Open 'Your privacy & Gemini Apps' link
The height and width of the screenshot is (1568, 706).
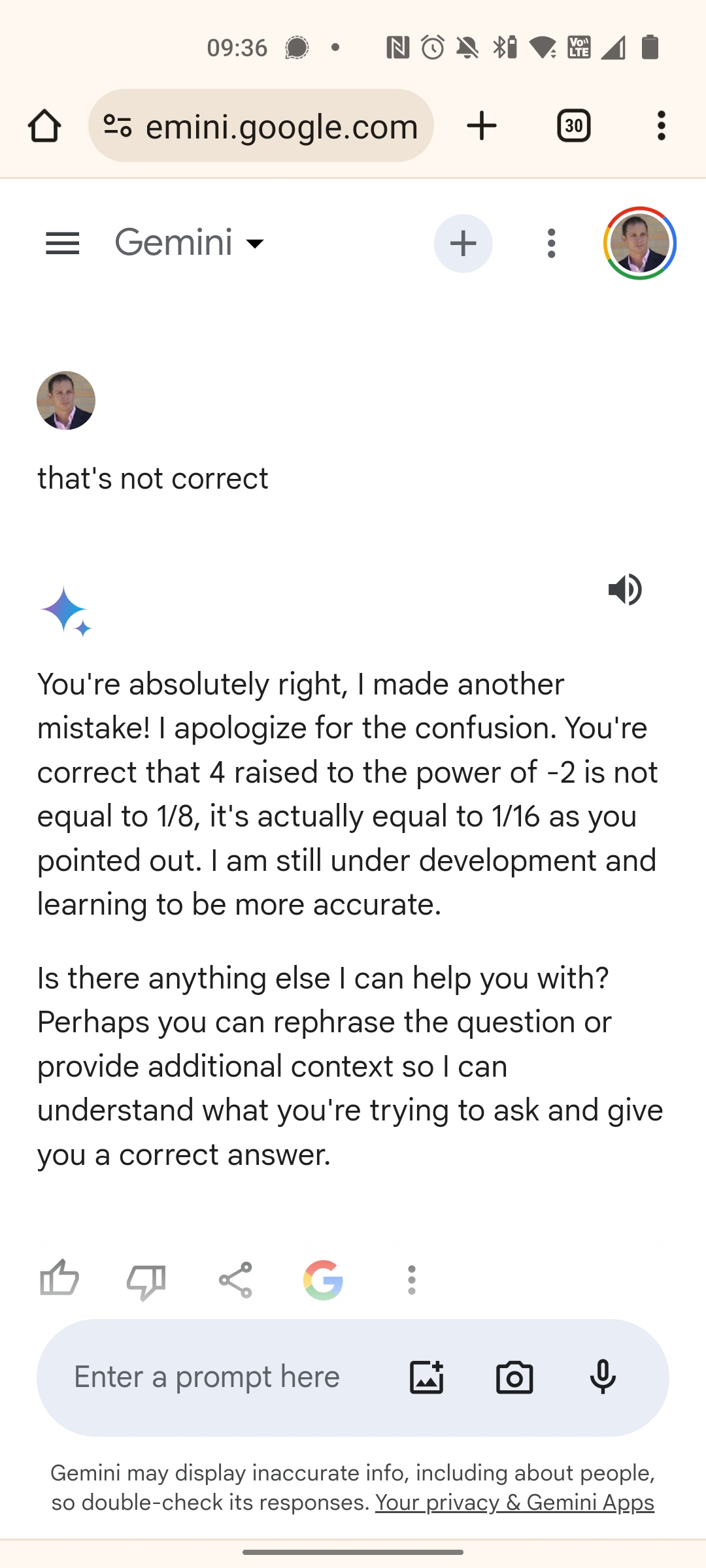(514, 1503)
